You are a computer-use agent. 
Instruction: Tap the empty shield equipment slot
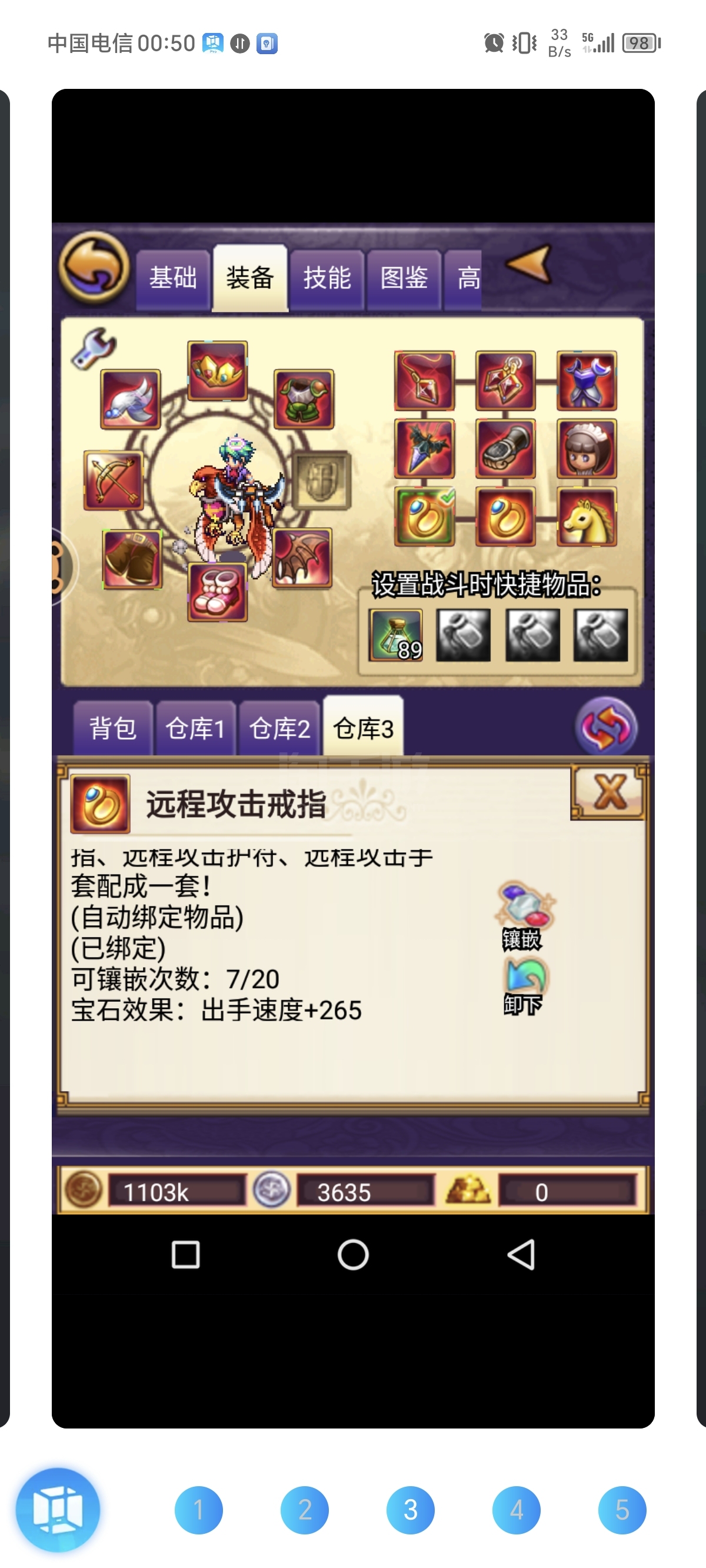click(x=321, y=480)
